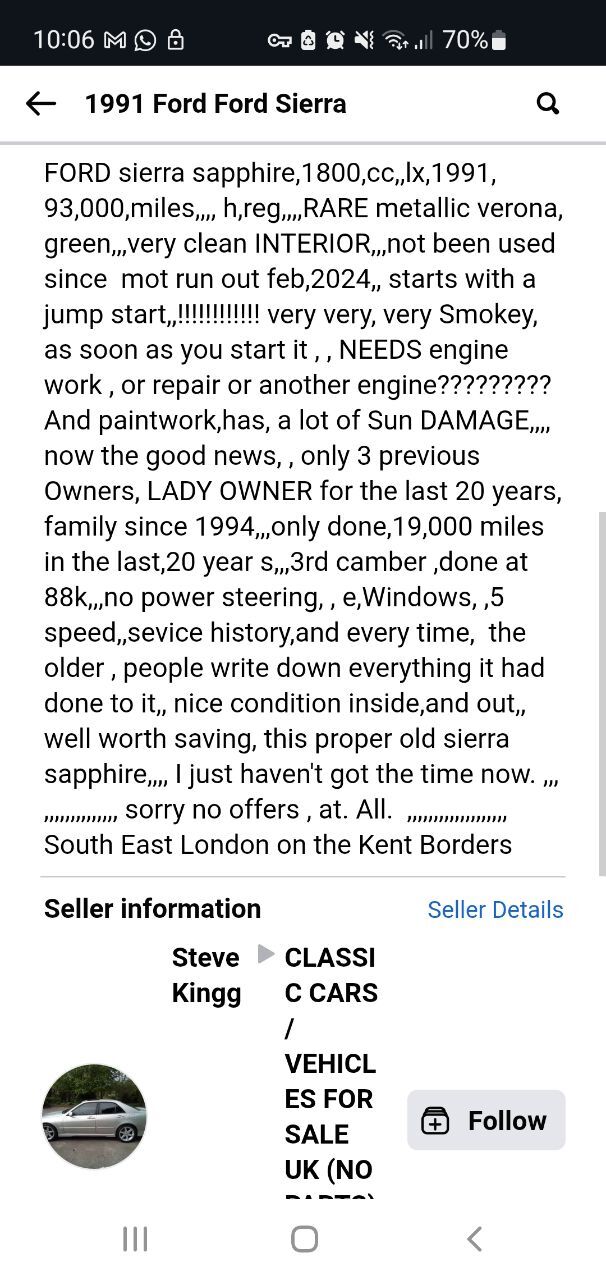
Task: Open search in the top bar
Action: tap(548, 103)
